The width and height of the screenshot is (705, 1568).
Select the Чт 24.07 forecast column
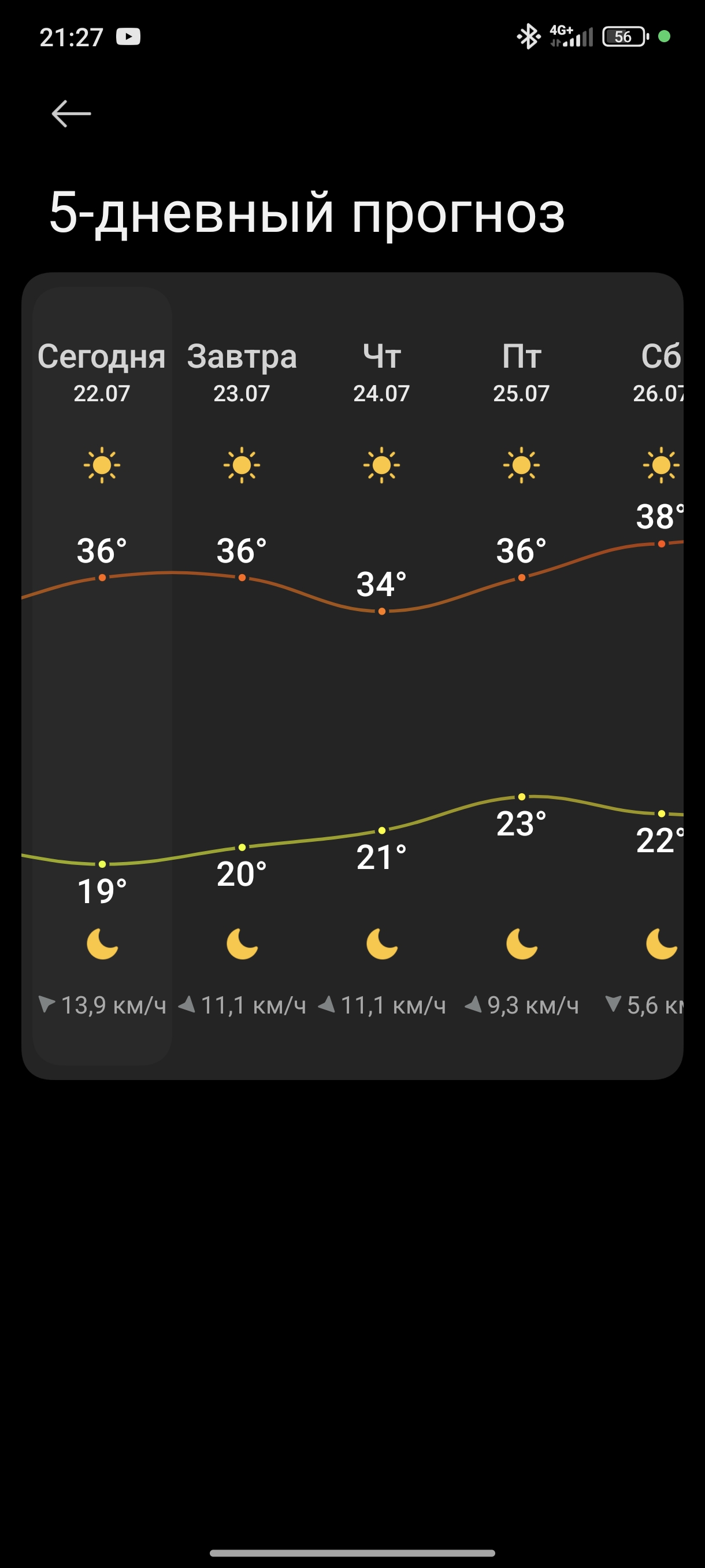(381, 676)
